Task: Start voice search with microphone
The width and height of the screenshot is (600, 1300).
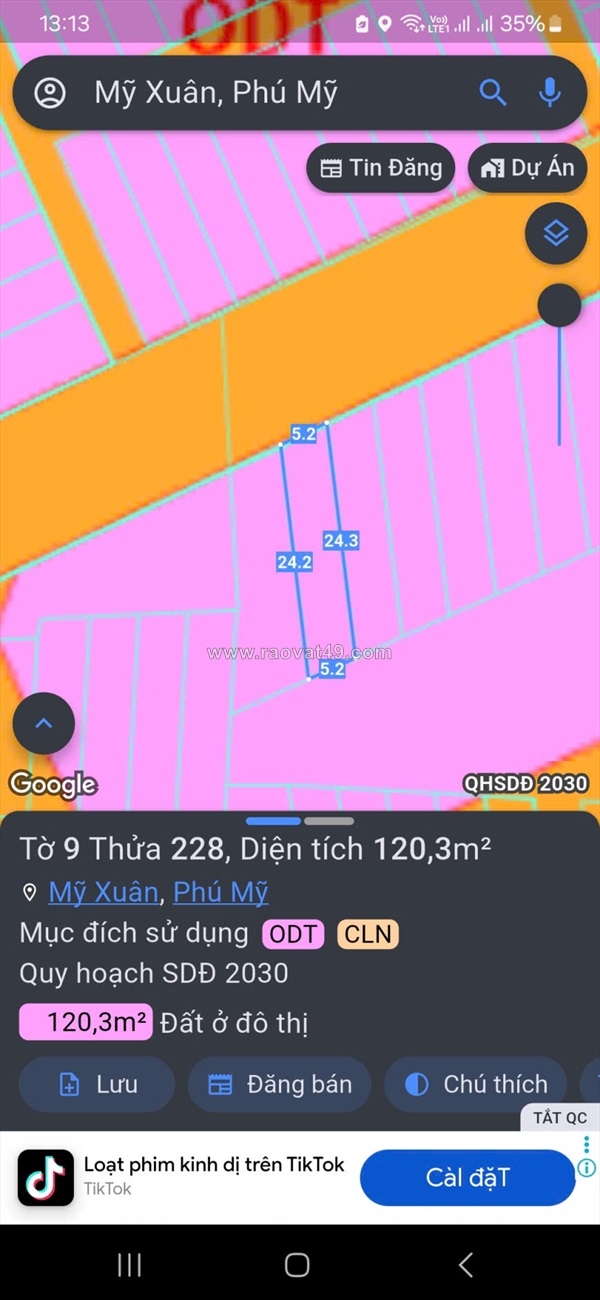Action: pyautogui.click(x=549, y=93)
